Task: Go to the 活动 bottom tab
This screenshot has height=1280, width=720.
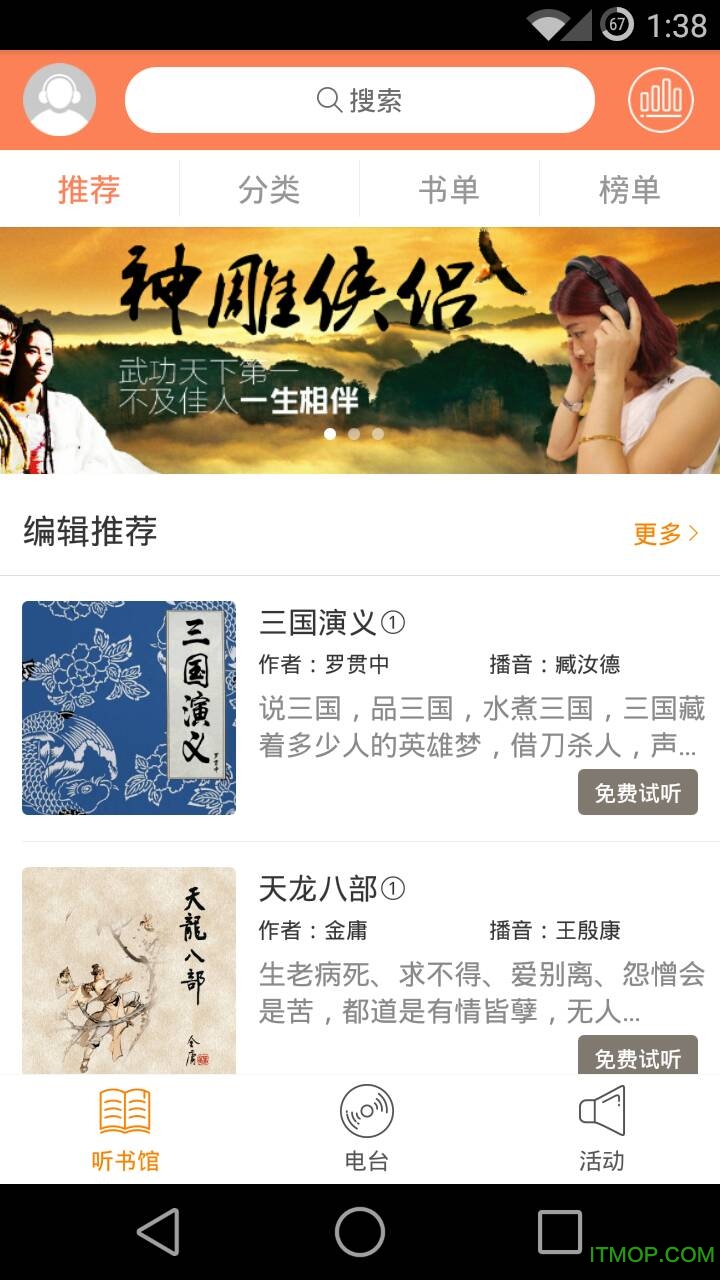Action: pyautogui.click(x=601, y=1130)
